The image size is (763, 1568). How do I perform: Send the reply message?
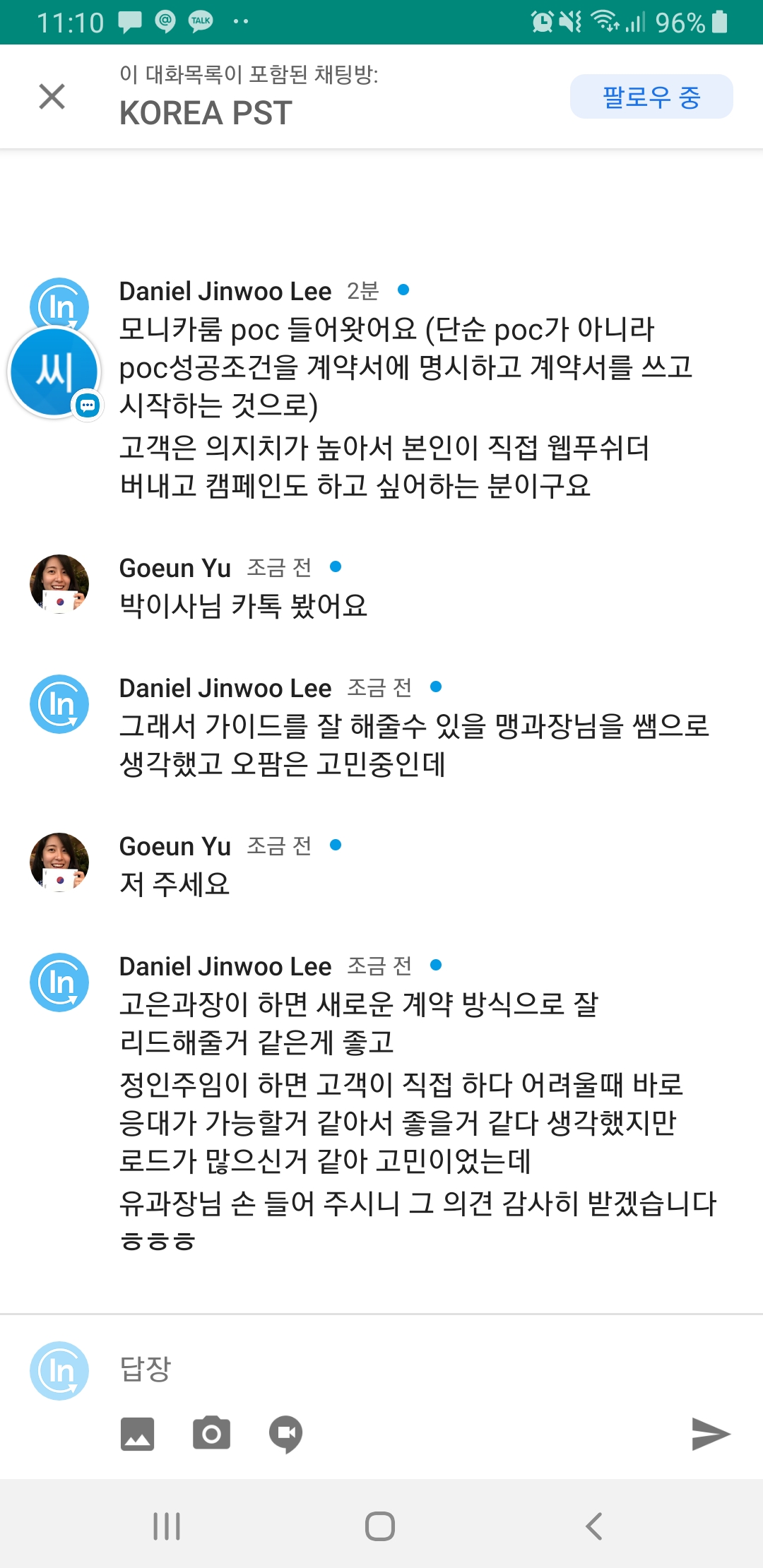[x=710, y=1434]
